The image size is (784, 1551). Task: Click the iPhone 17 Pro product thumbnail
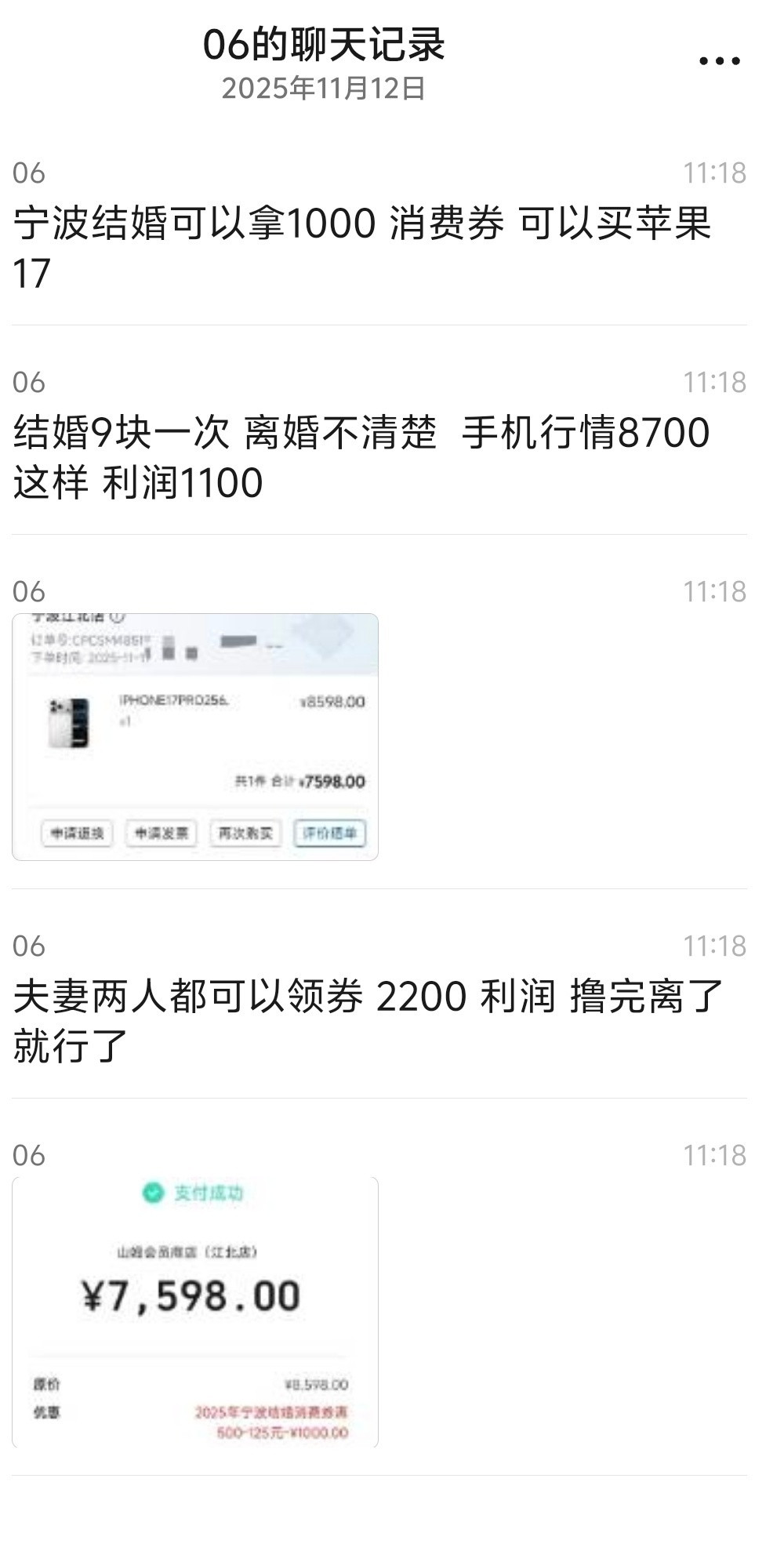point(71,721)
